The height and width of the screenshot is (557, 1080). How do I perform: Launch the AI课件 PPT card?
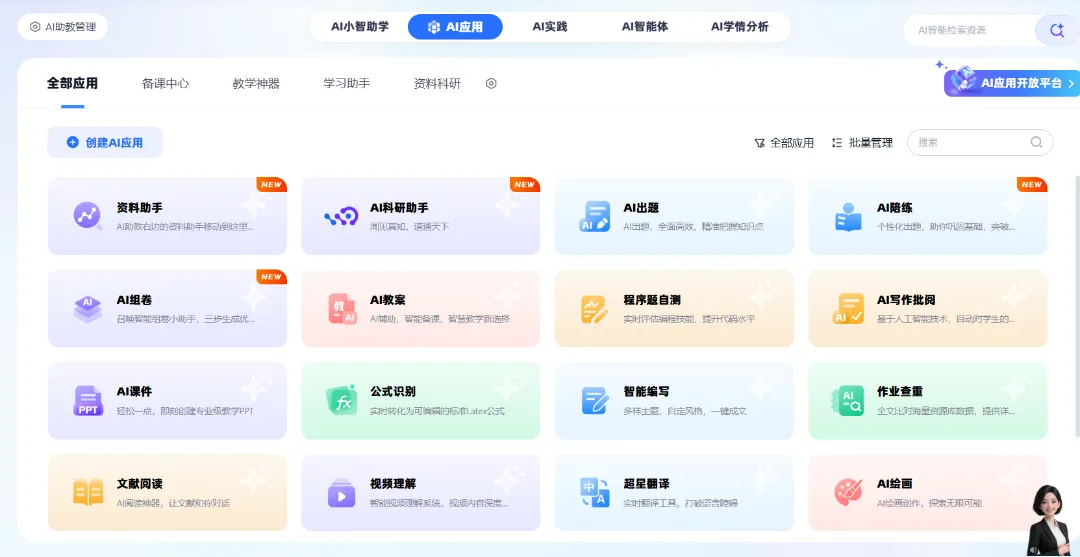pyautogui.click(x=167, y=400)
